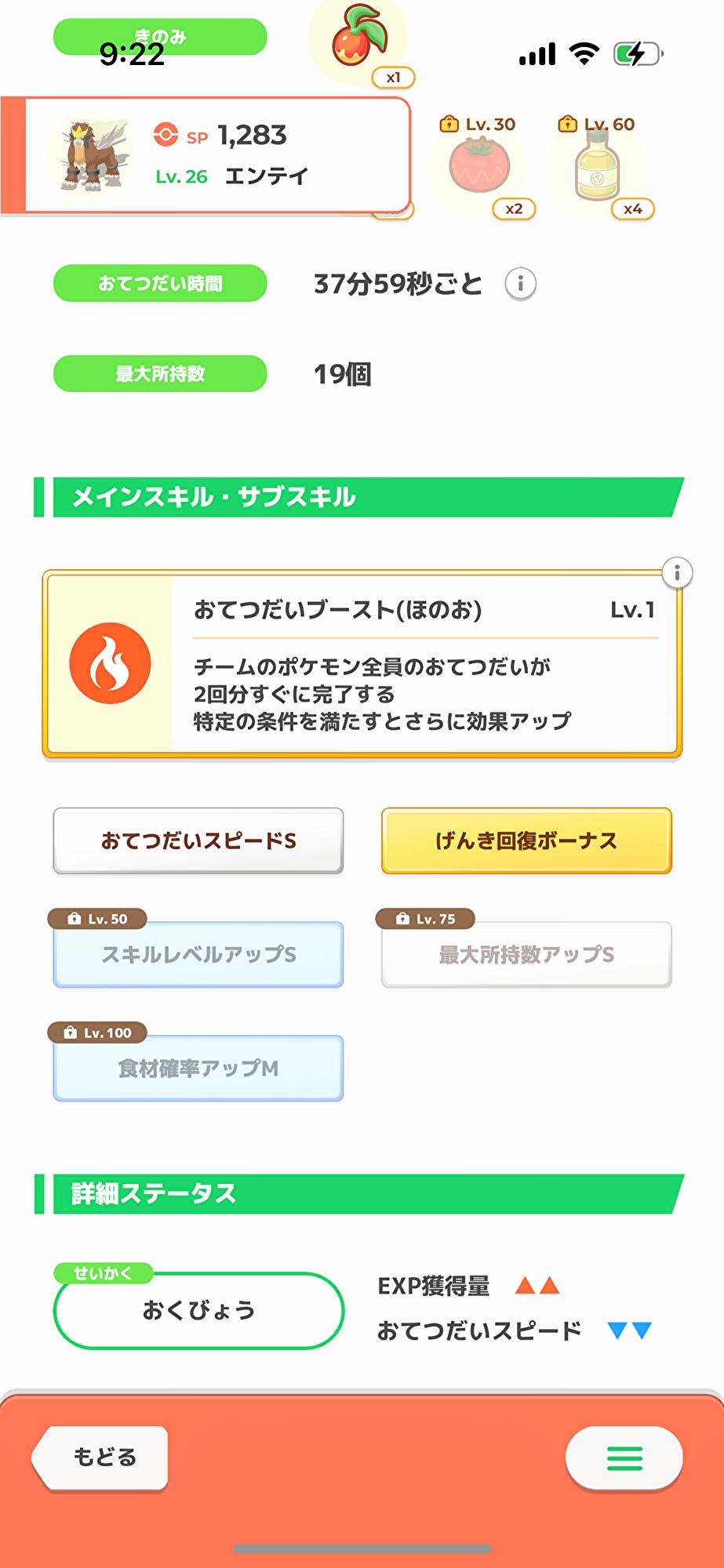Open info icon on the main skill card
The width and height of the screenshot is (724, 1568).
677,572
